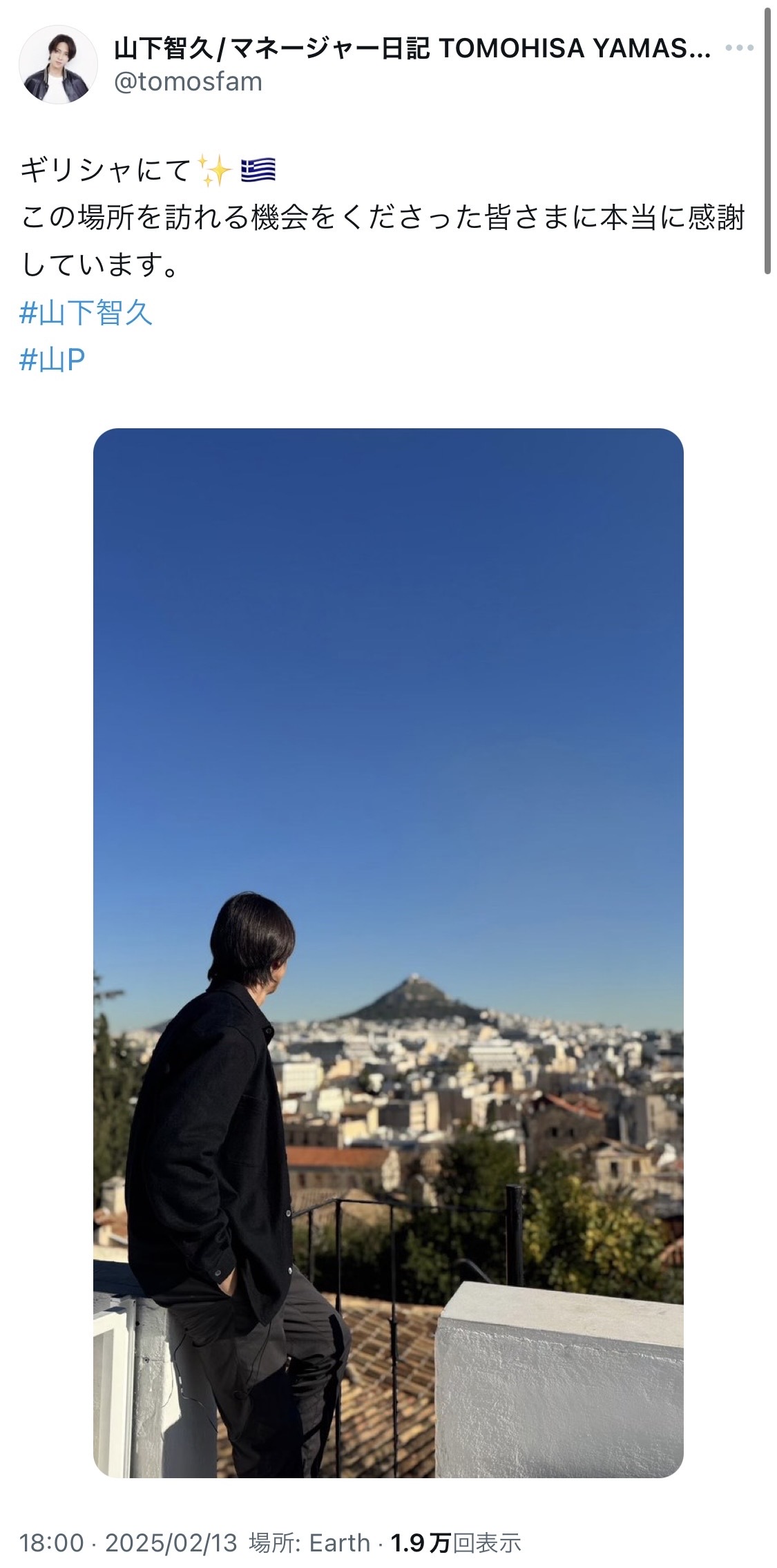The height and width of the screenshot is (1568, 777).
Task: Tap the #山P hashtag link
Action: click(x=52, y=360)
